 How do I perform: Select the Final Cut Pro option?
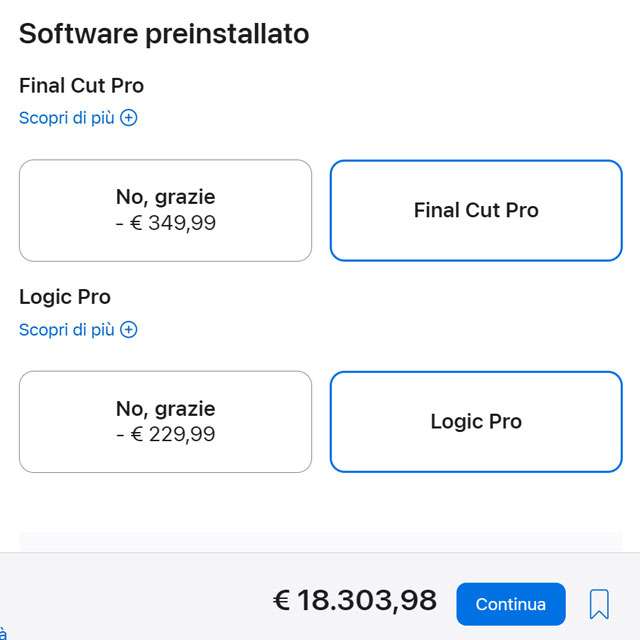tap(476, 210)
